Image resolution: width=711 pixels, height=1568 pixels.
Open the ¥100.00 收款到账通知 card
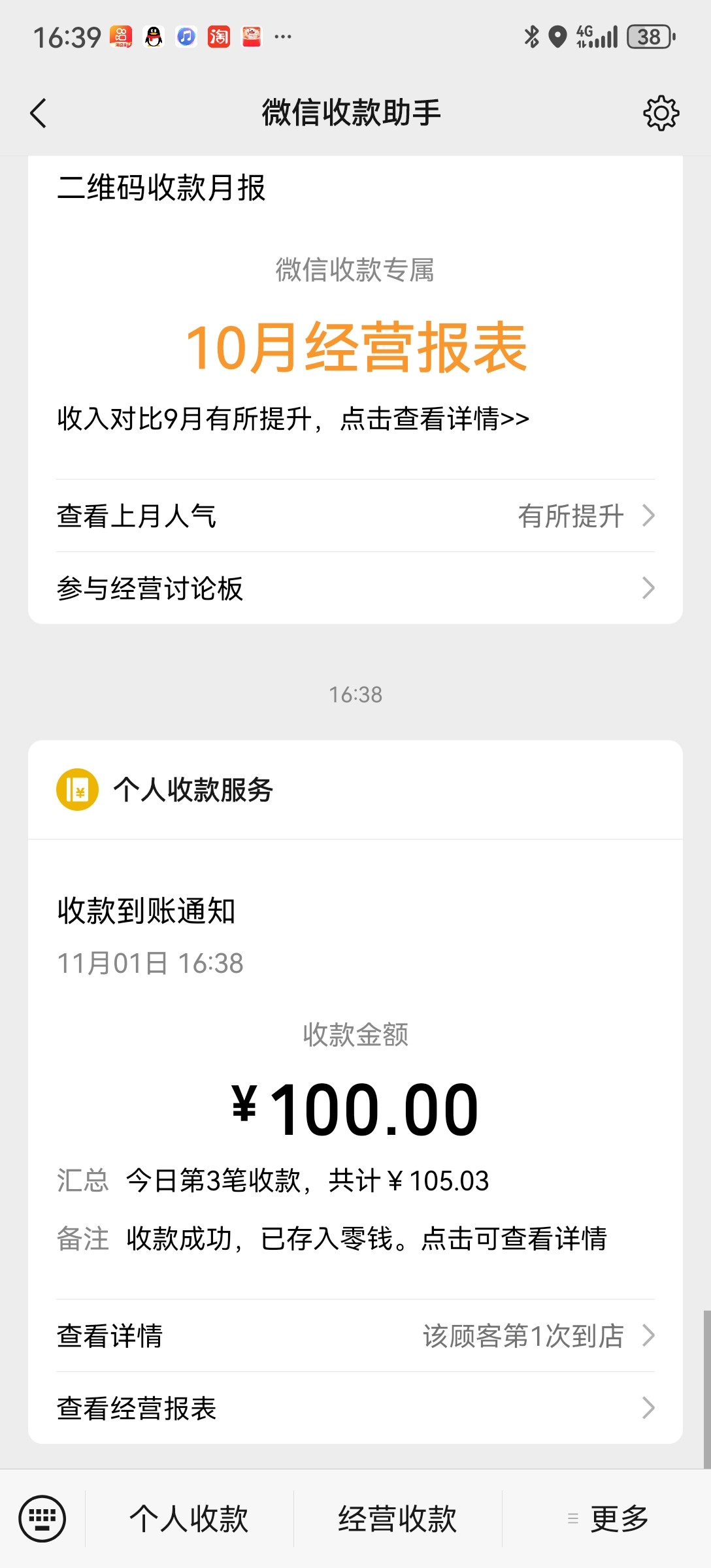[x=355, y=1070]
